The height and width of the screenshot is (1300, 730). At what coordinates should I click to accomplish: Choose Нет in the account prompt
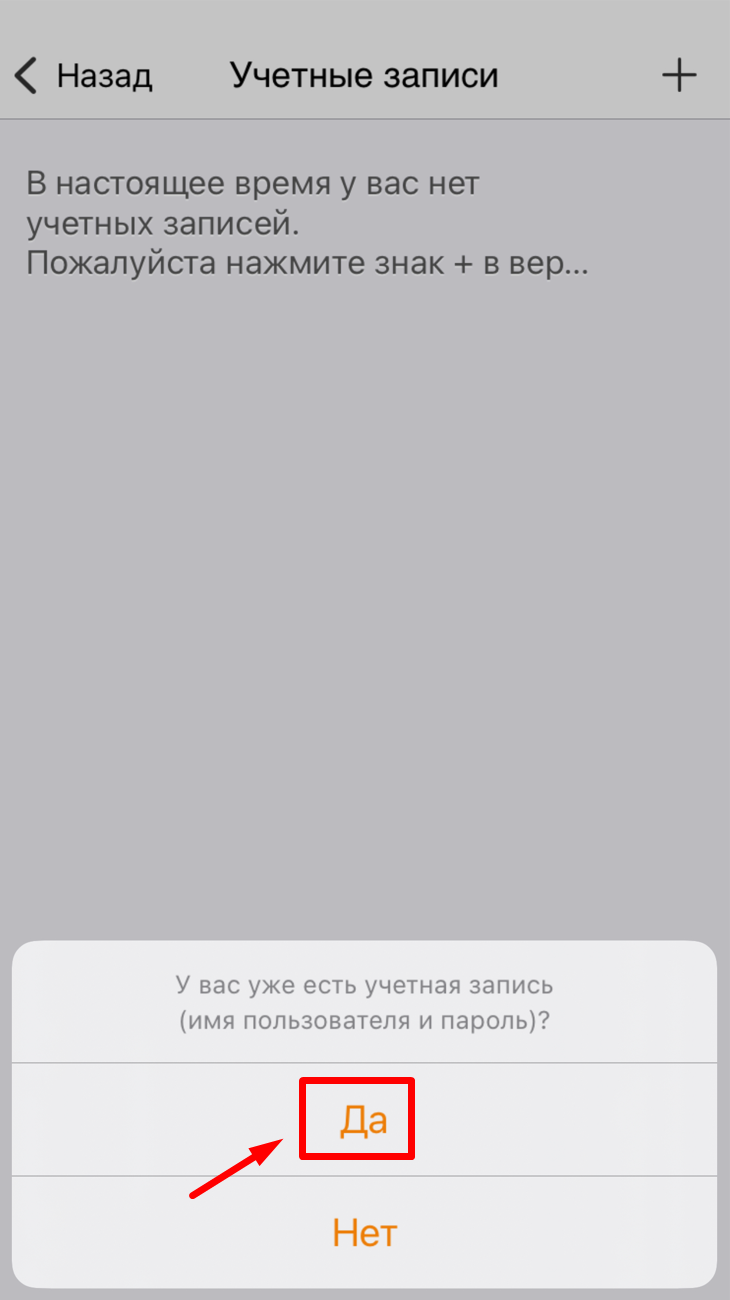pos(364,1232)
